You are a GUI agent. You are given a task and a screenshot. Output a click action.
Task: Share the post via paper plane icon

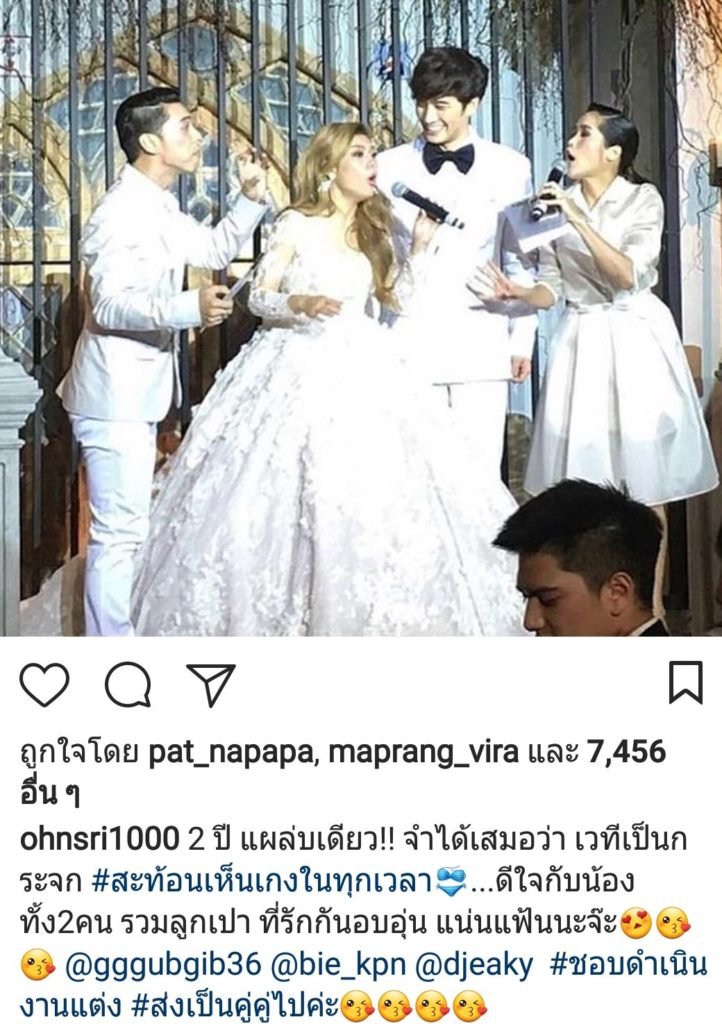211,685
